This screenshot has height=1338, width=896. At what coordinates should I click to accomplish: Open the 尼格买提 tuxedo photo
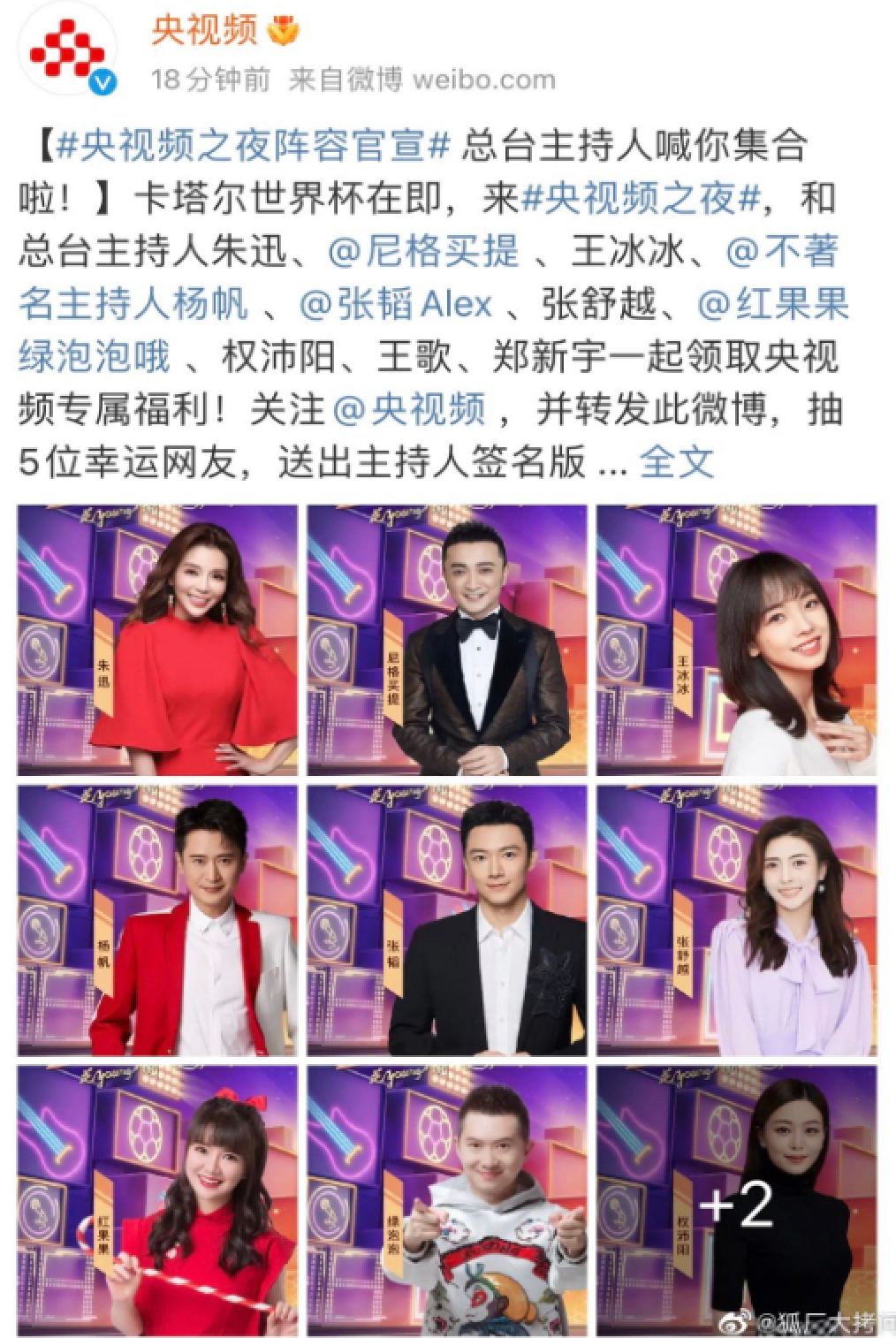click(448, 638)
